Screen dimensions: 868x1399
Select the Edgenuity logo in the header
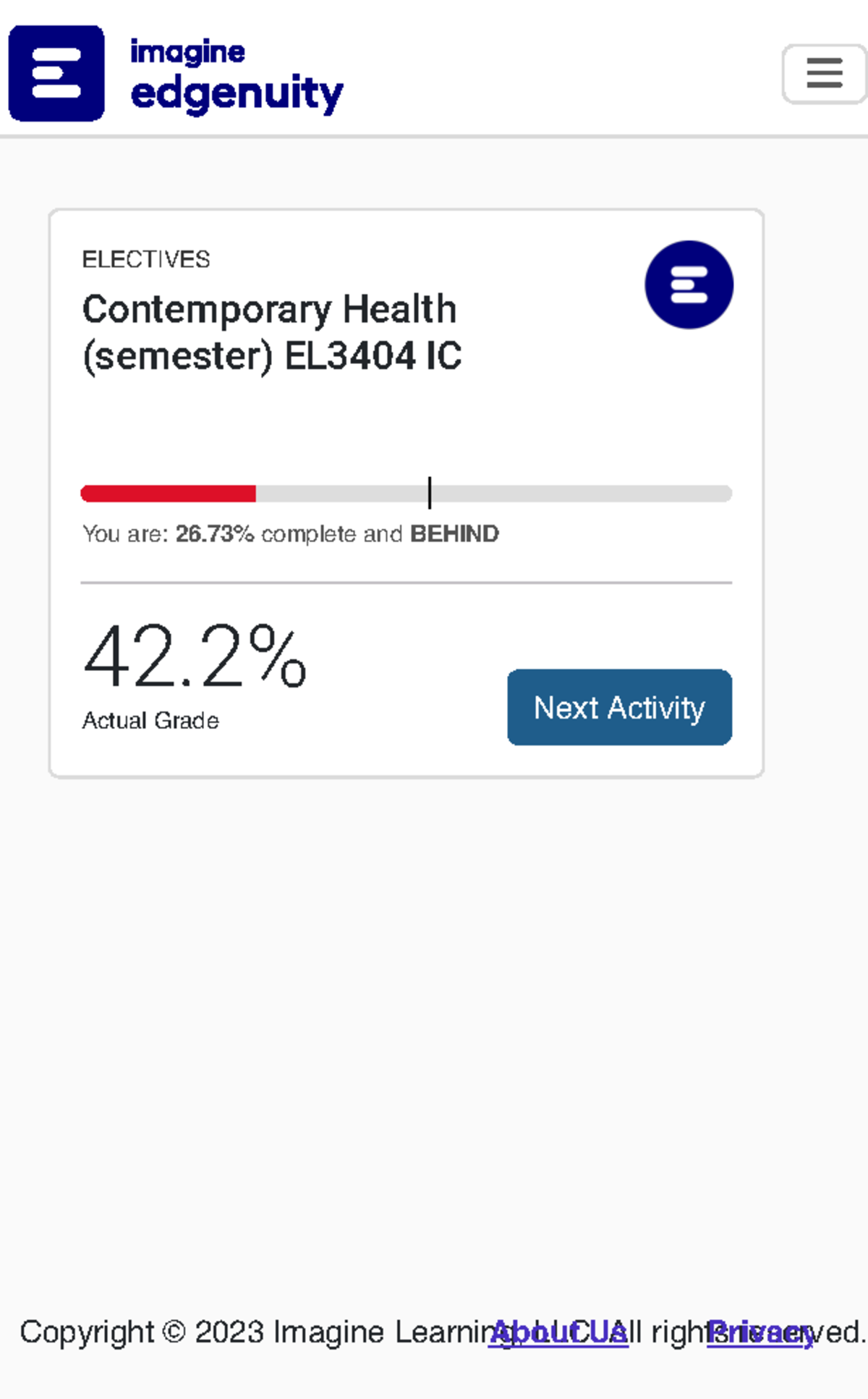tap(56, 73)
